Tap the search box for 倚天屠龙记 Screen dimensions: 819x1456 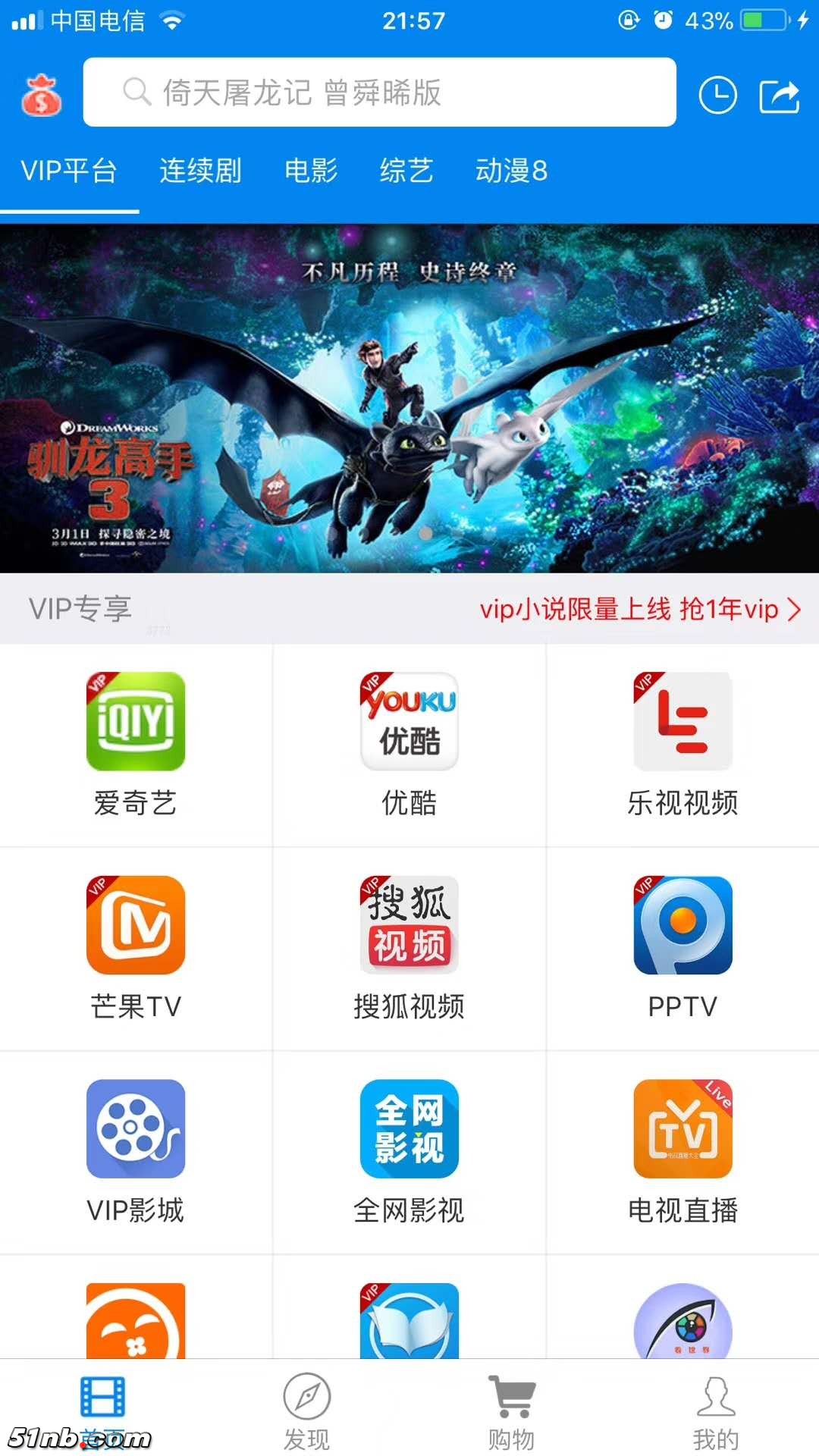[x=379, y=93]
